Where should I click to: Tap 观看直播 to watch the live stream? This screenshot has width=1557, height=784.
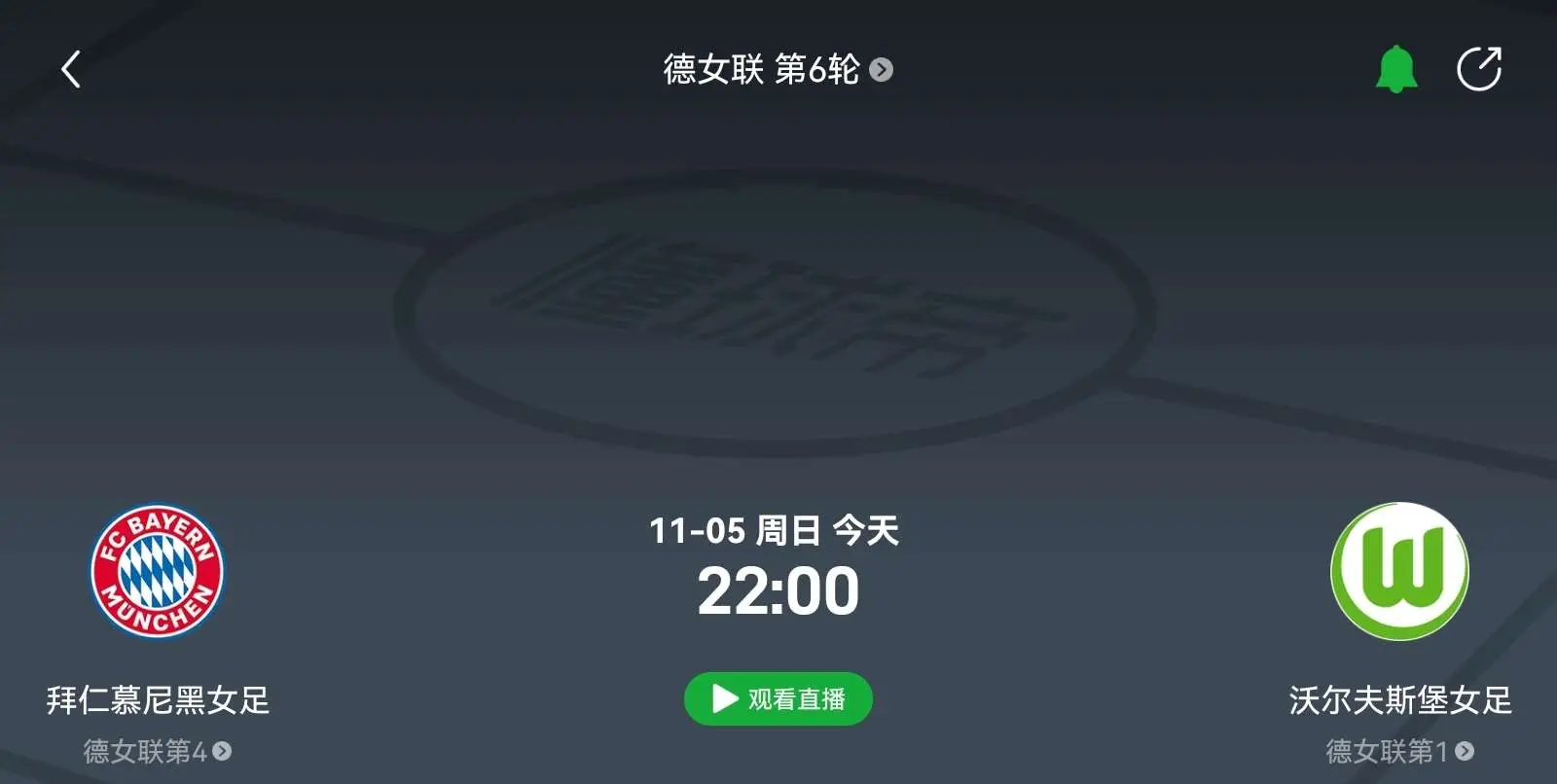coord(778,698)
